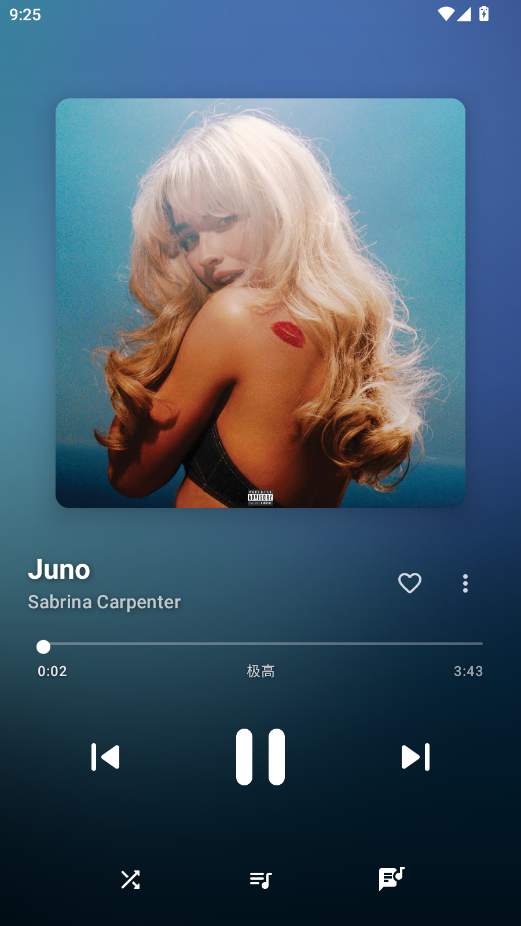
Task: Pause the song Juno
Action: tap(260, 757)
